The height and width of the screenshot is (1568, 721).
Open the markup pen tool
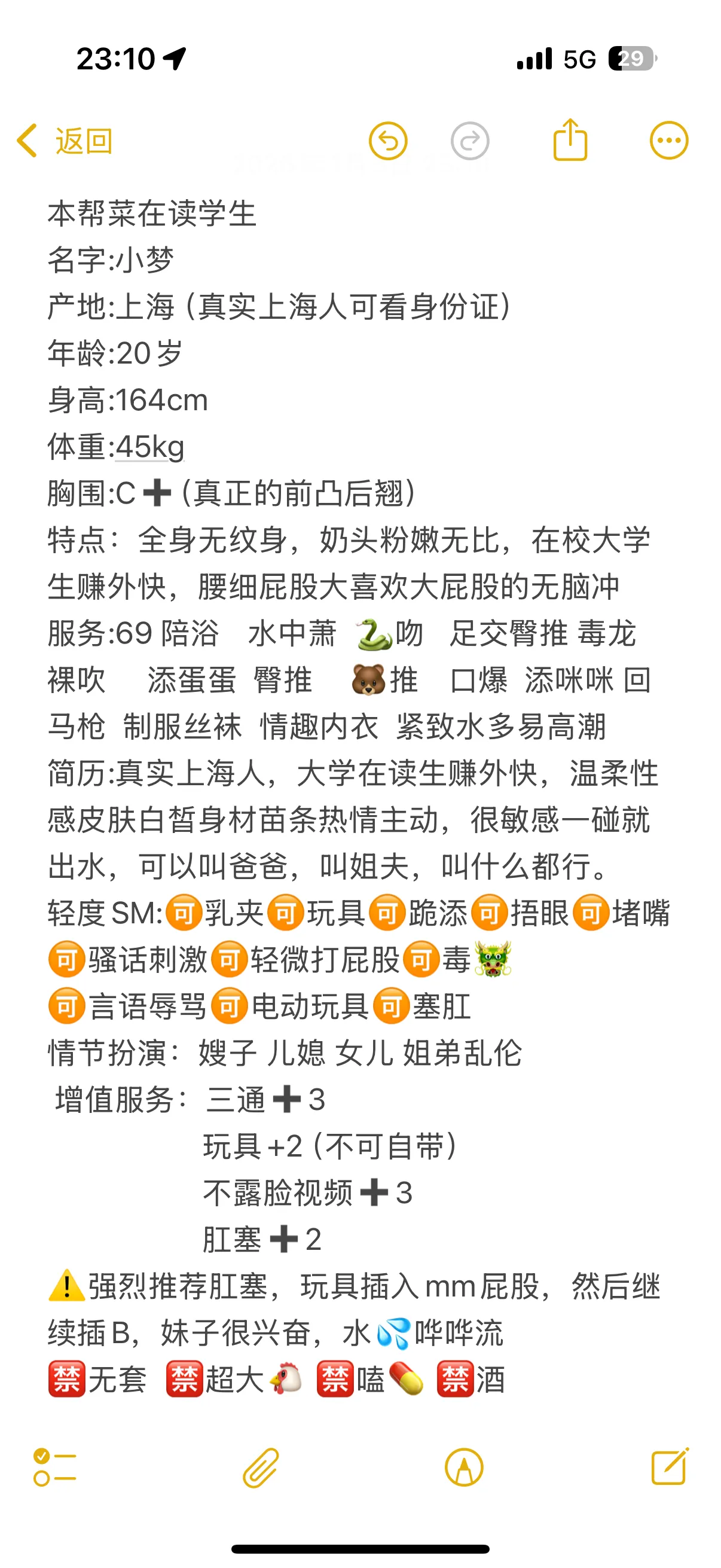coord(464,1468)
